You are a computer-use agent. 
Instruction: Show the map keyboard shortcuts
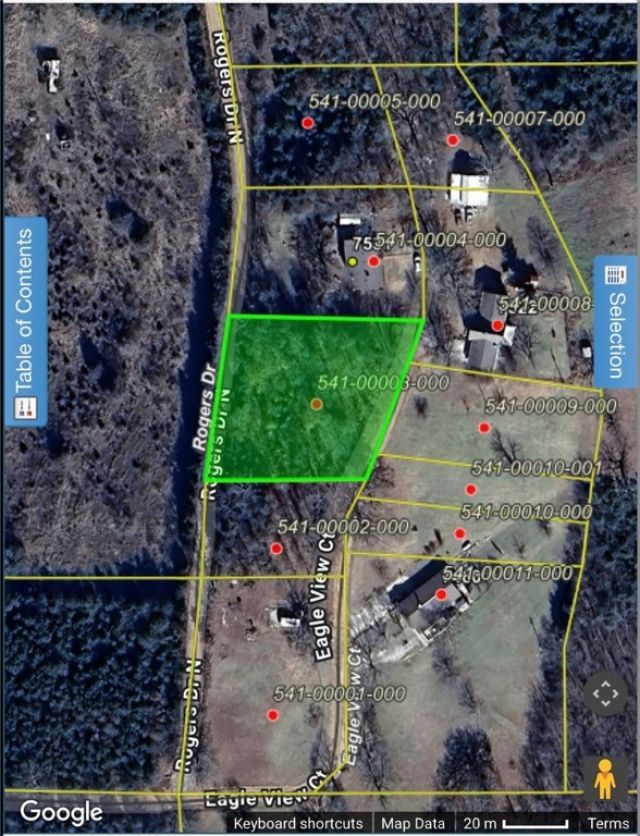click(x=299, y=823)
